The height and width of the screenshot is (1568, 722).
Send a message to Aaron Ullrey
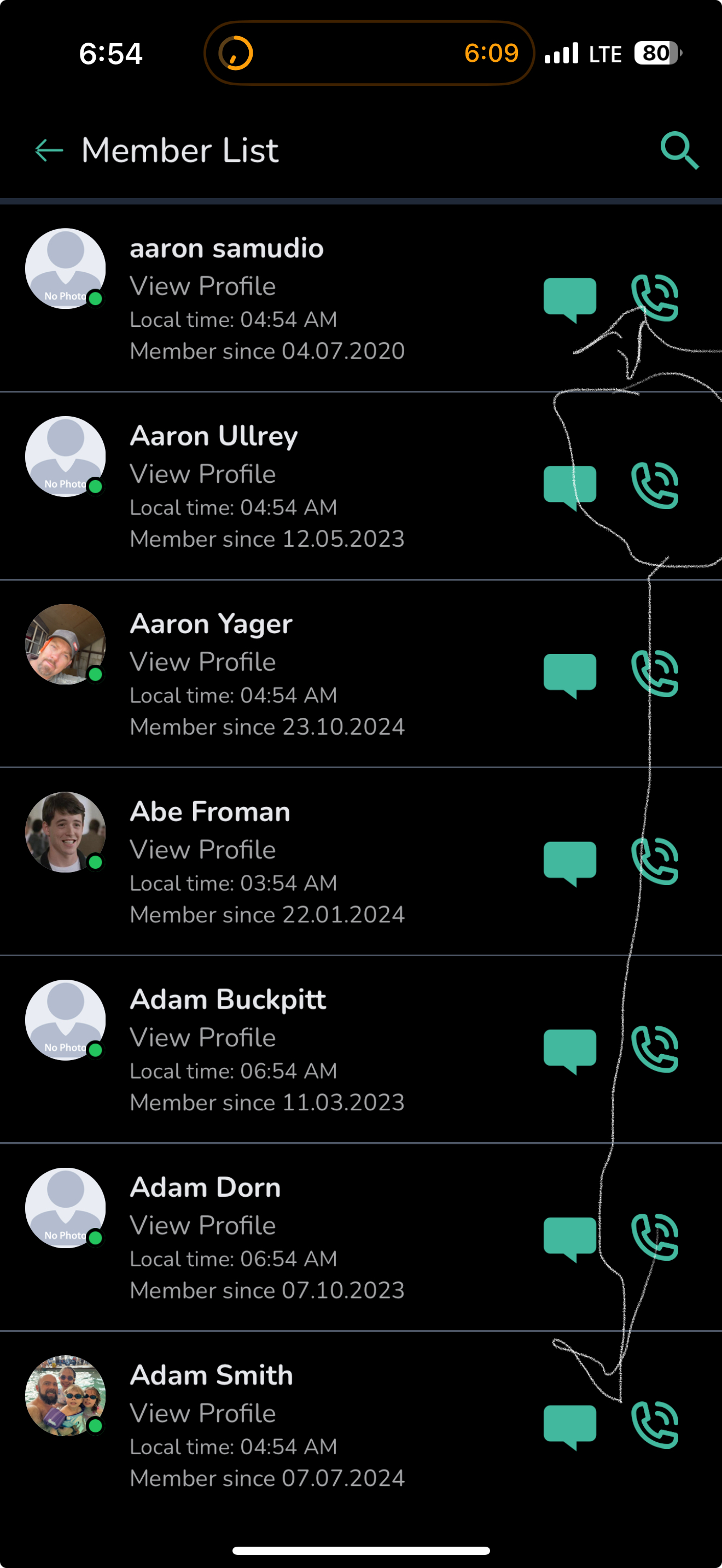coord(569,485)
